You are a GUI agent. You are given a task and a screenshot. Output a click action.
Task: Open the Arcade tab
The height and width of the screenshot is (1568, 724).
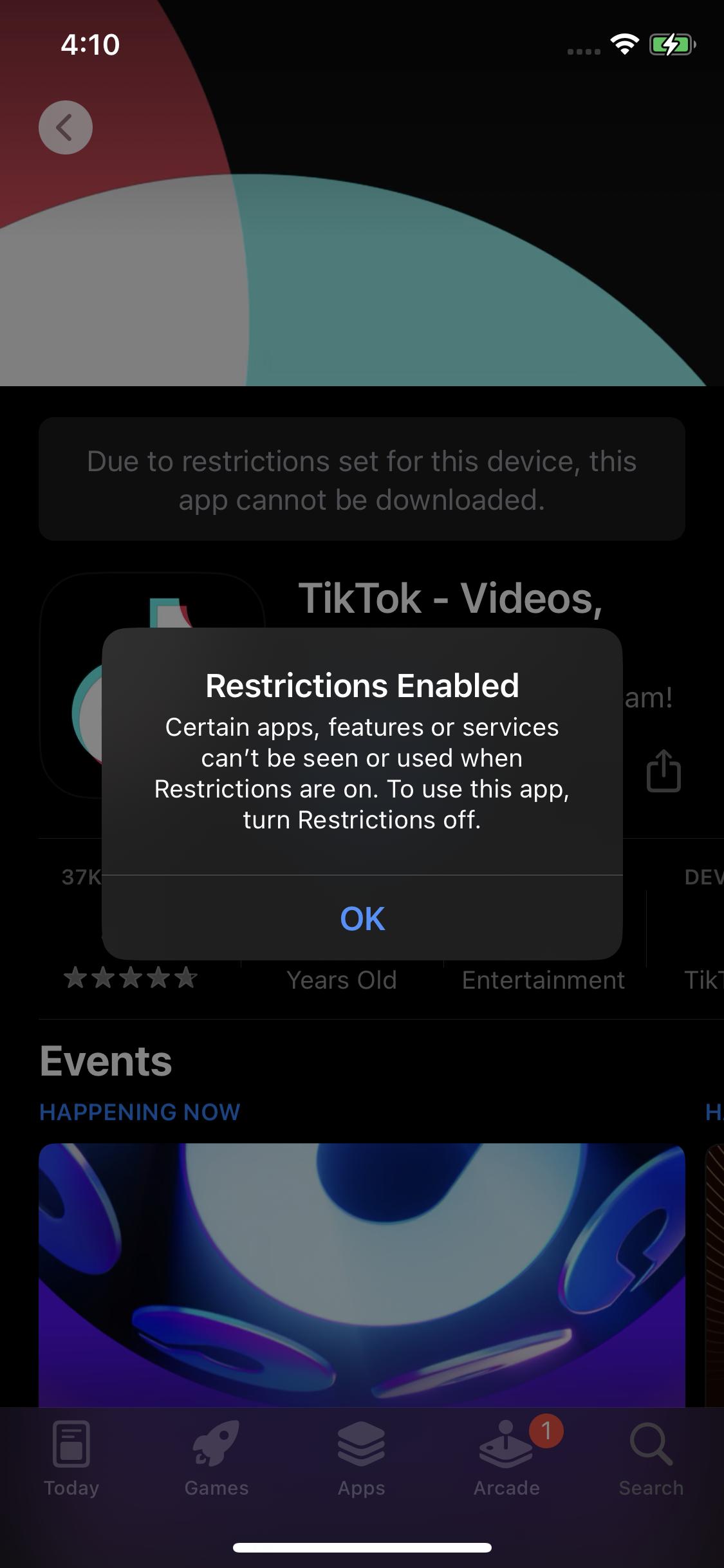[506, 1459]
